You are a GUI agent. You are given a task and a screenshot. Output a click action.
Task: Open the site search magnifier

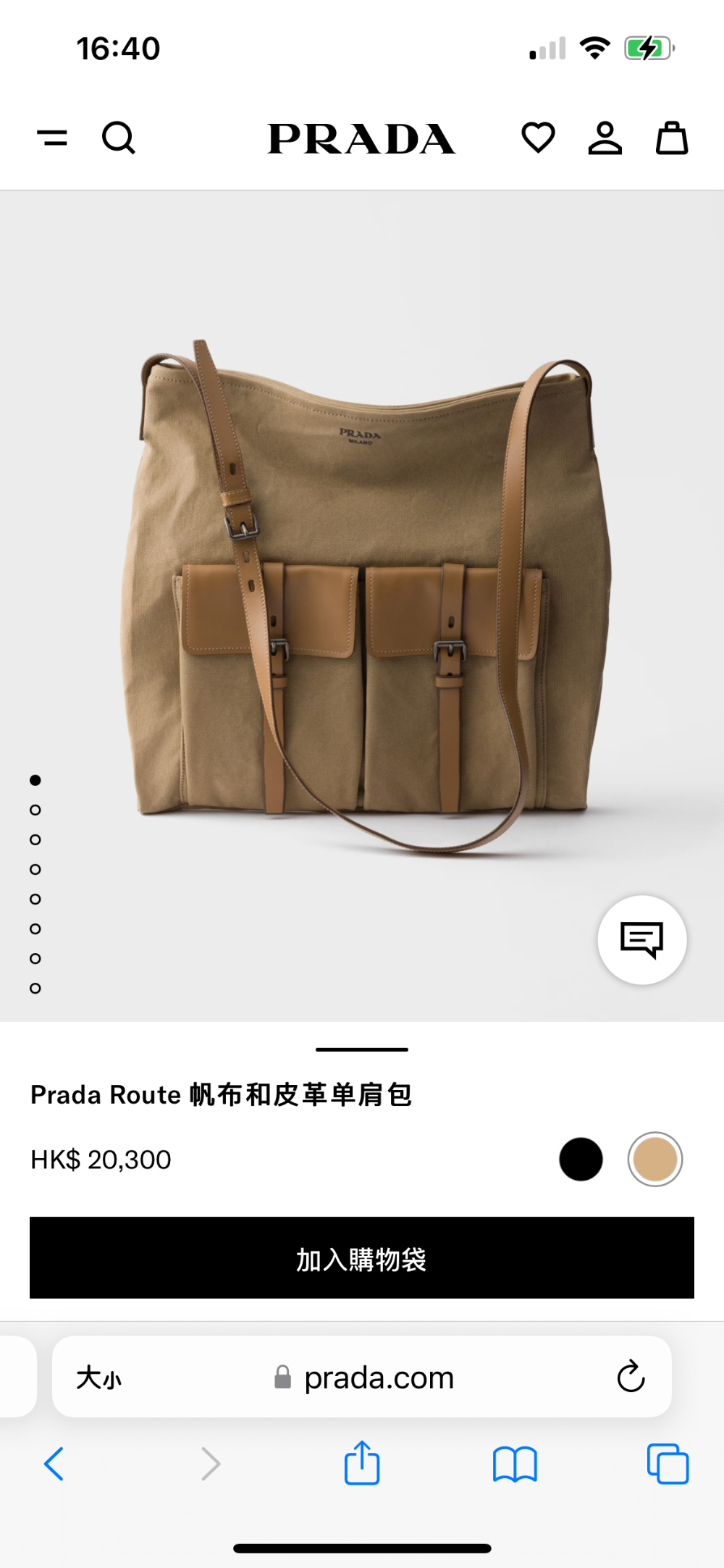tap(119, 138)
